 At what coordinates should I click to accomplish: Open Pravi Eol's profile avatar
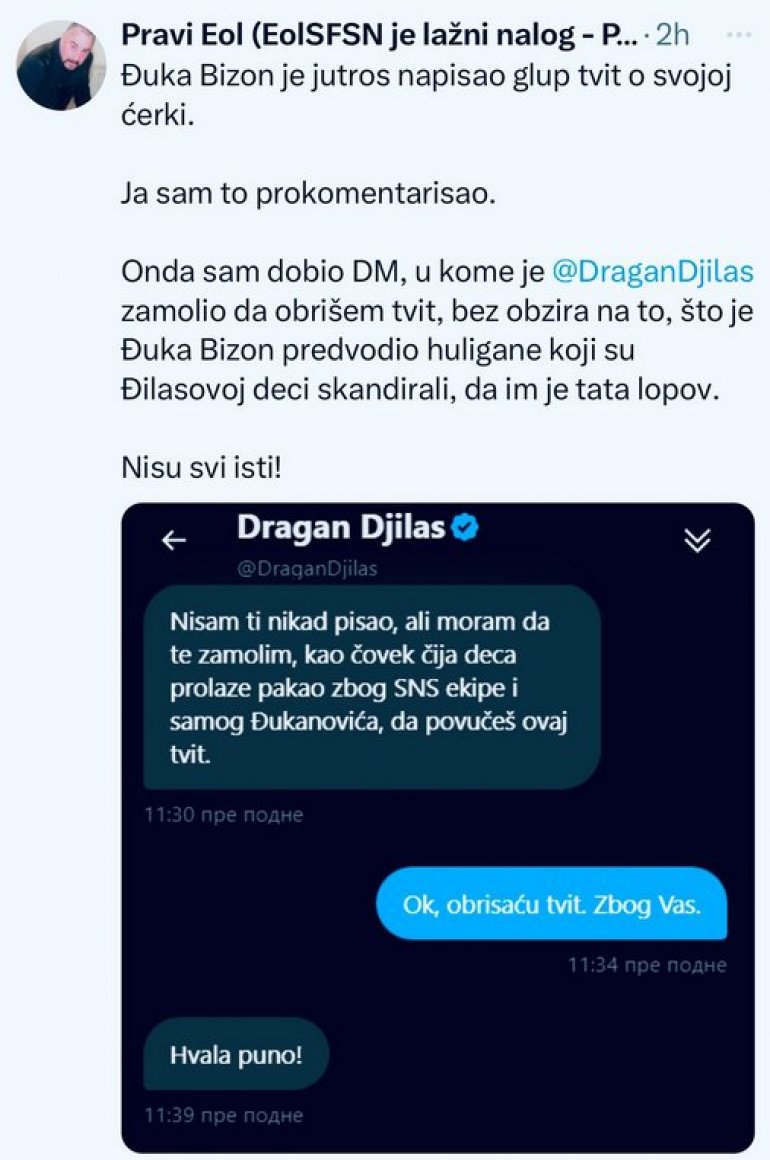[x=61, y=65]
